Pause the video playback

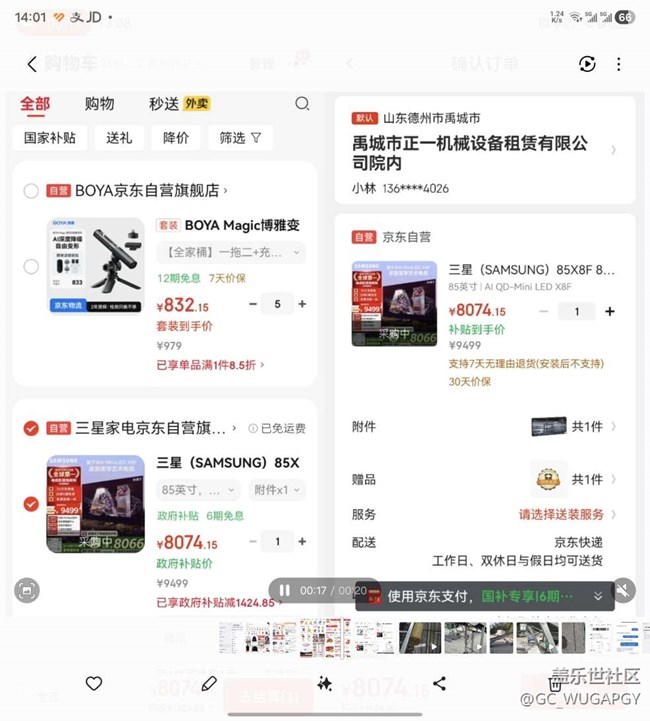point(285,591)
